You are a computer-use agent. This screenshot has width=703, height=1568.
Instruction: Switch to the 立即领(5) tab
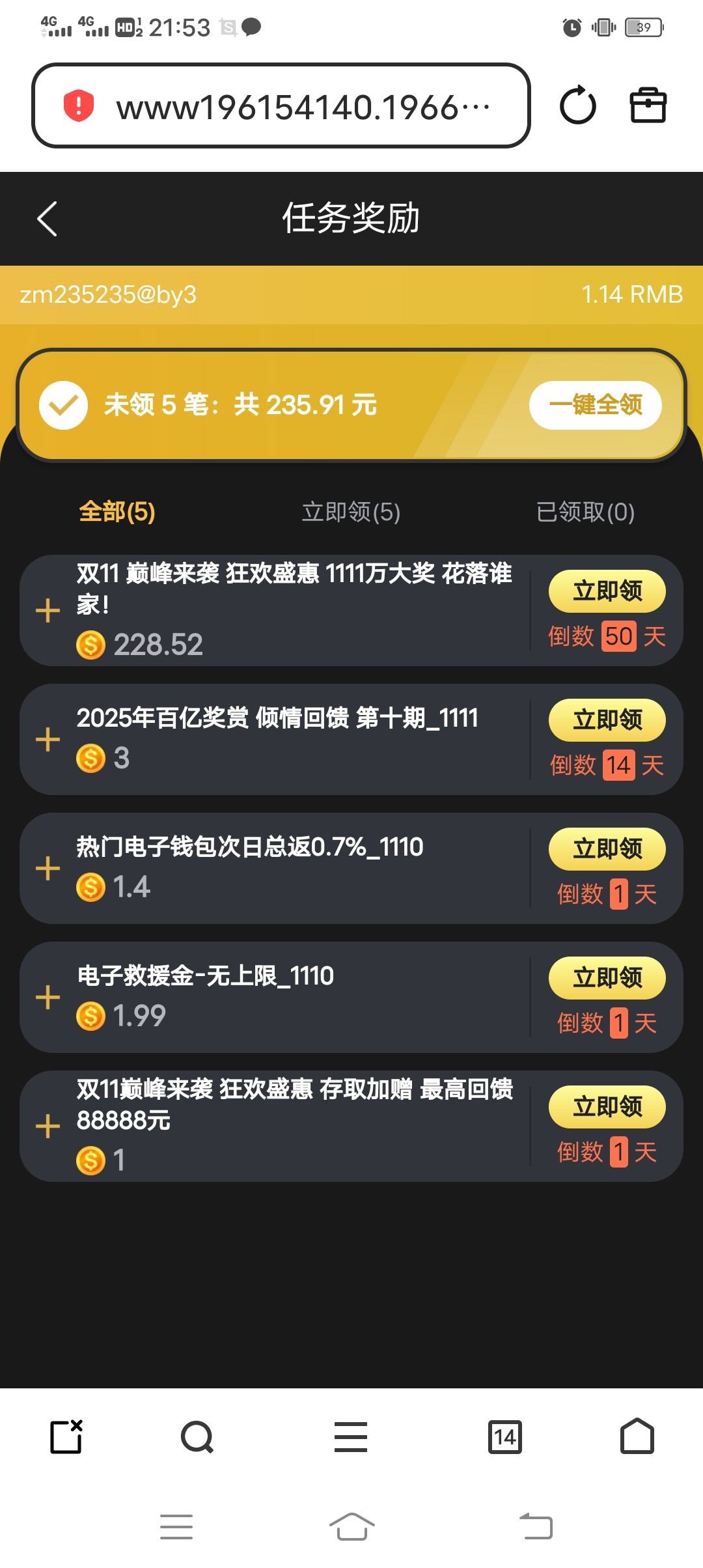tap(351, 512)
